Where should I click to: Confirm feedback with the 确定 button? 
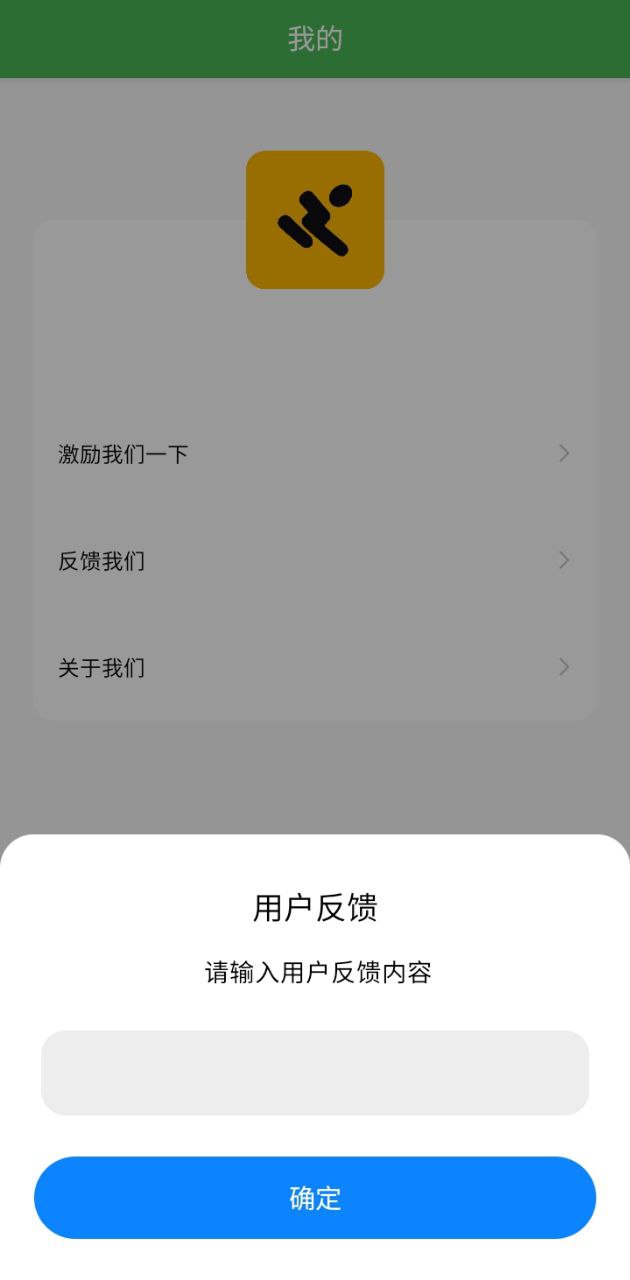click(x=314, y=1197)
